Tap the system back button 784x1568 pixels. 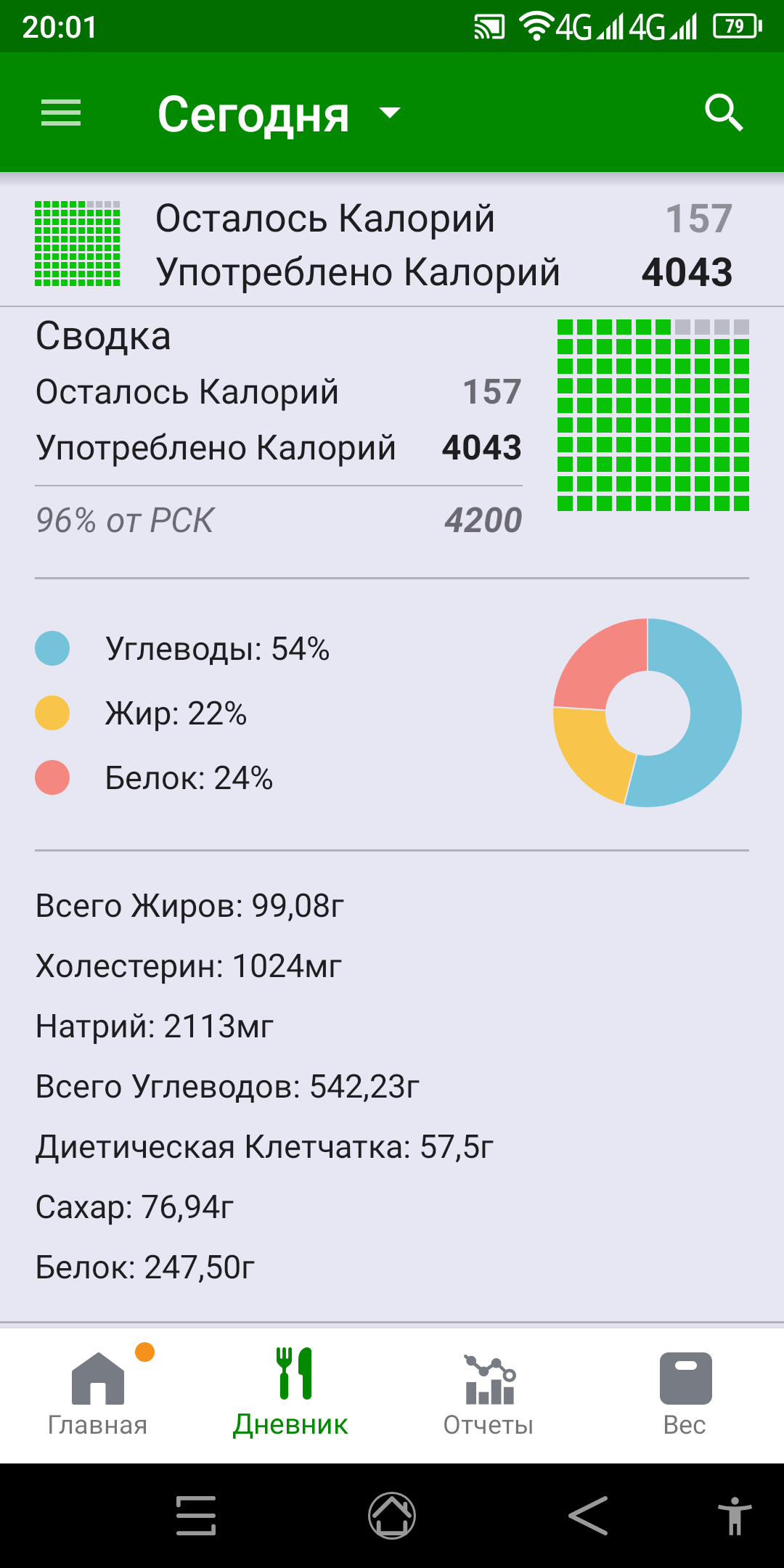pos(588,1516)
